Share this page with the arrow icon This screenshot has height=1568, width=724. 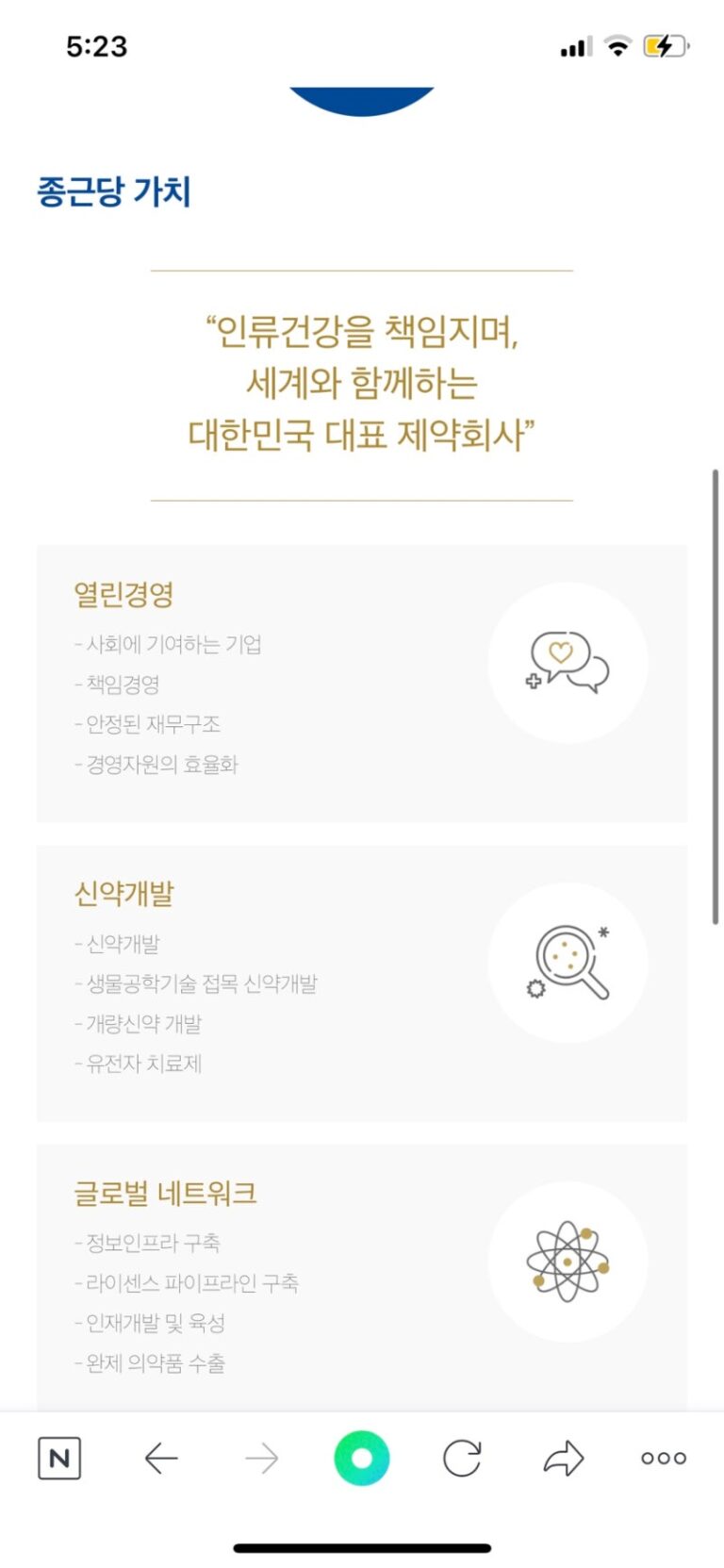[x=564, y=1459]
